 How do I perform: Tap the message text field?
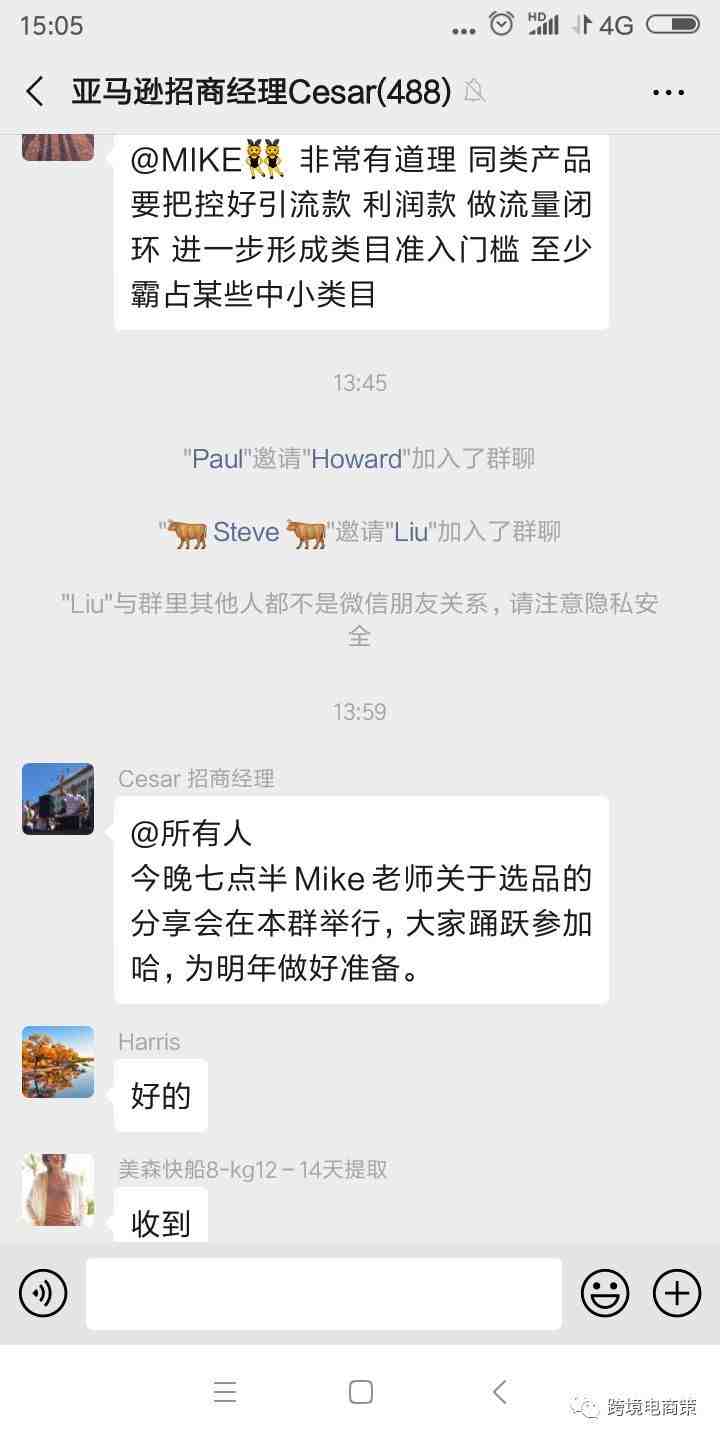(x=323, y=1293)
